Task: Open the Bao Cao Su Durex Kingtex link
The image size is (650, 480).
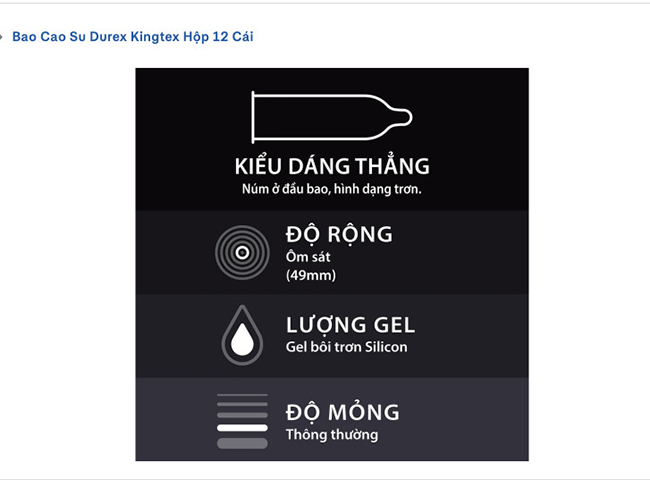Action: (x=132, y=37)
